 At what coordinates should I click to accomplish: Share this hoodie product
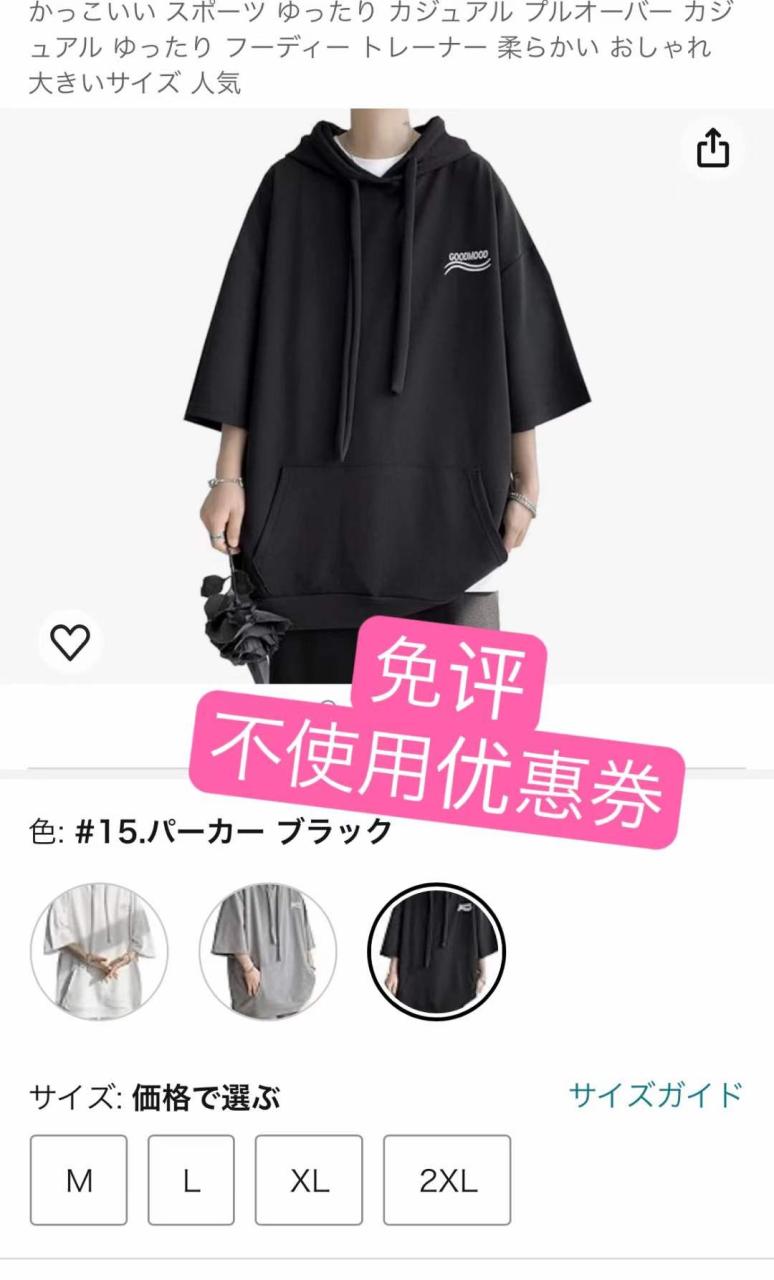click(x=712, y=150)
